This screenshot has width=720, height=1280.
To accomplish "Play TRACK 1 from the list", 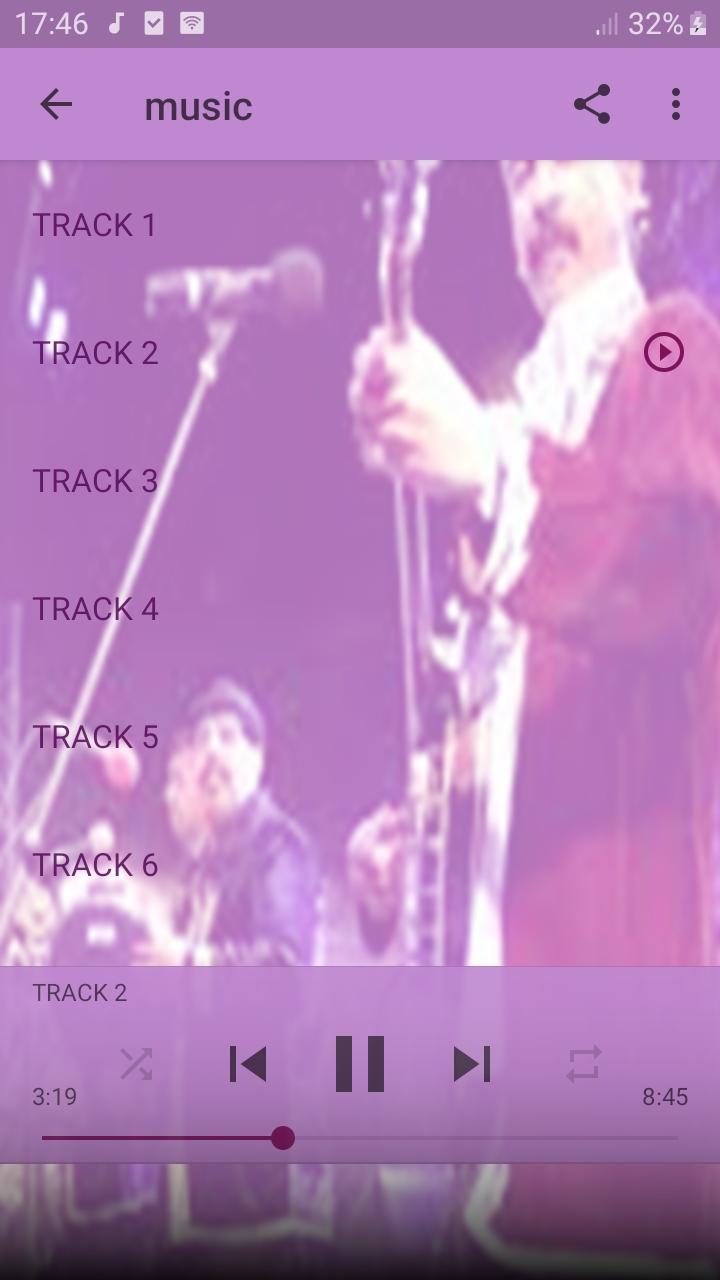I will (95, 225).
